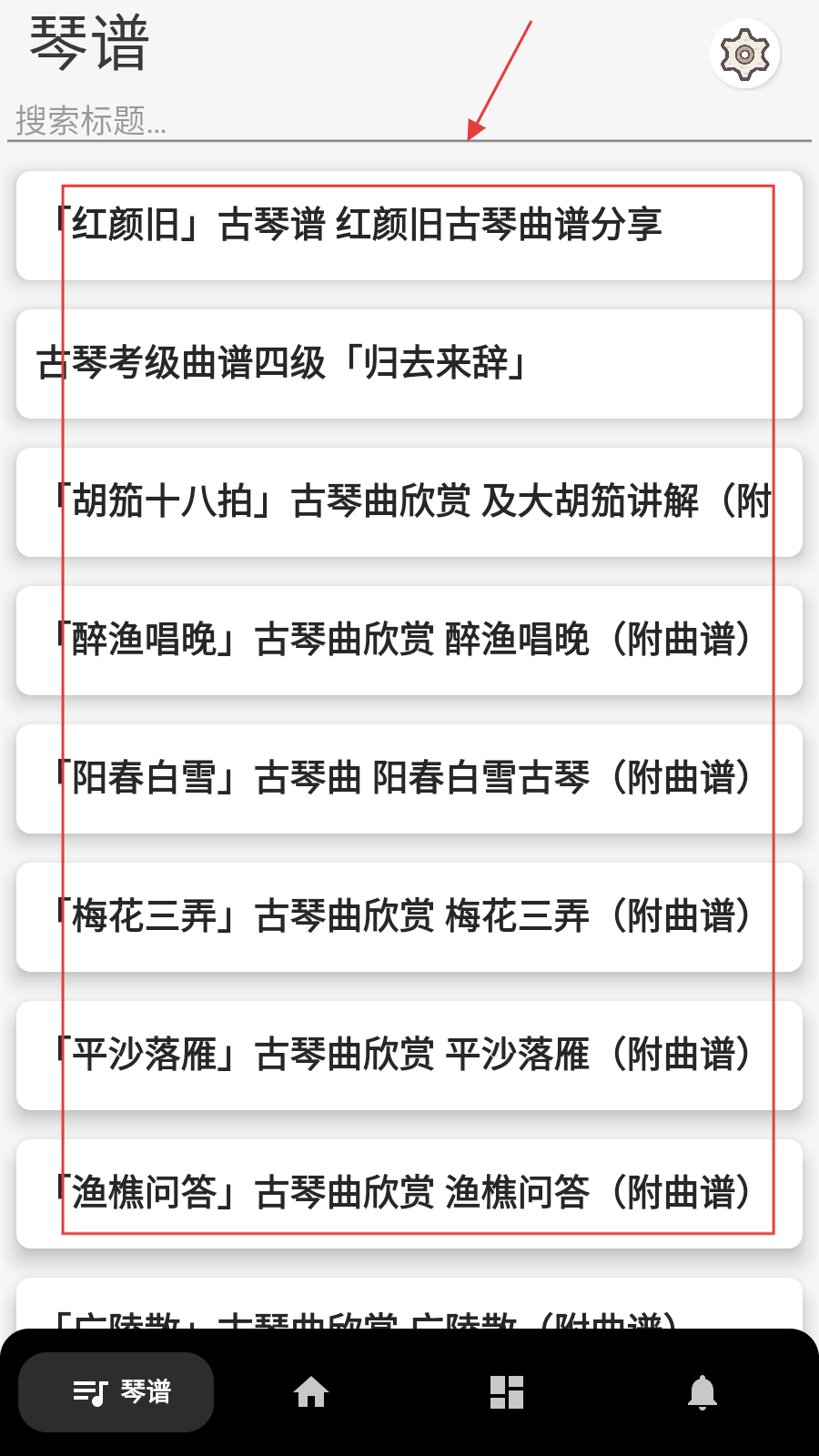Open 「红颜旧」古琴谱 score
The height and width of the screenshot is (1456, 819).
point(409,226)
